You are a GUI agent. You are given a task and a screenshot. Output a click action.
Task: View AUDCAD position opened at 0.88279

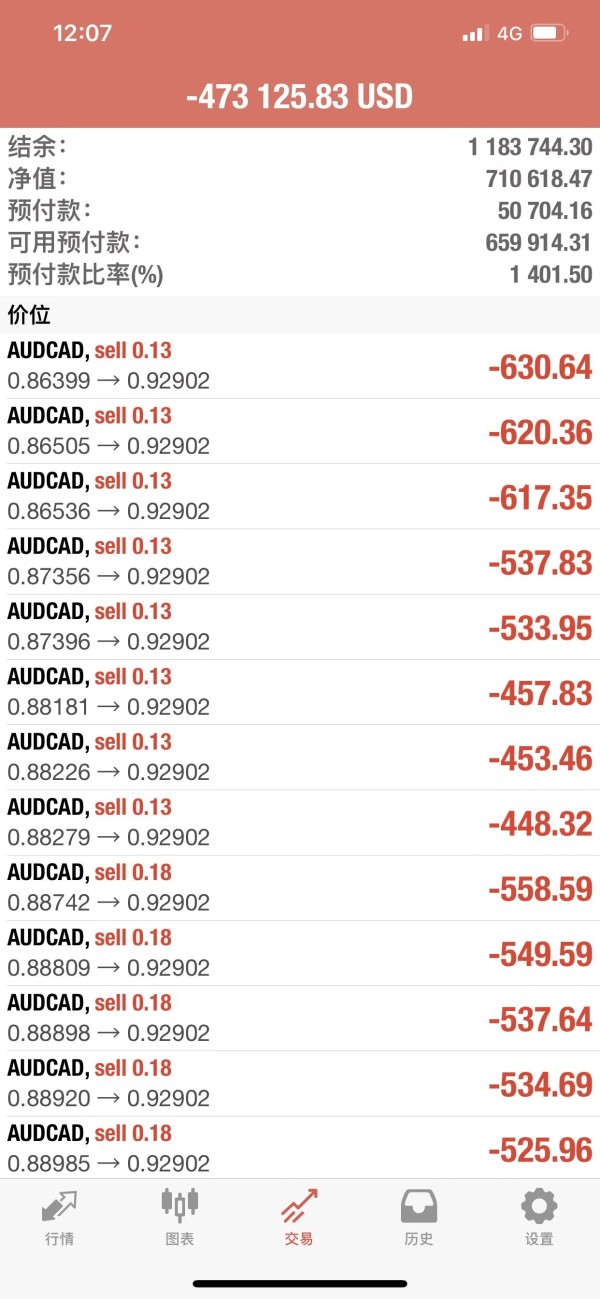pyautogui.click(x=300, y=822)
